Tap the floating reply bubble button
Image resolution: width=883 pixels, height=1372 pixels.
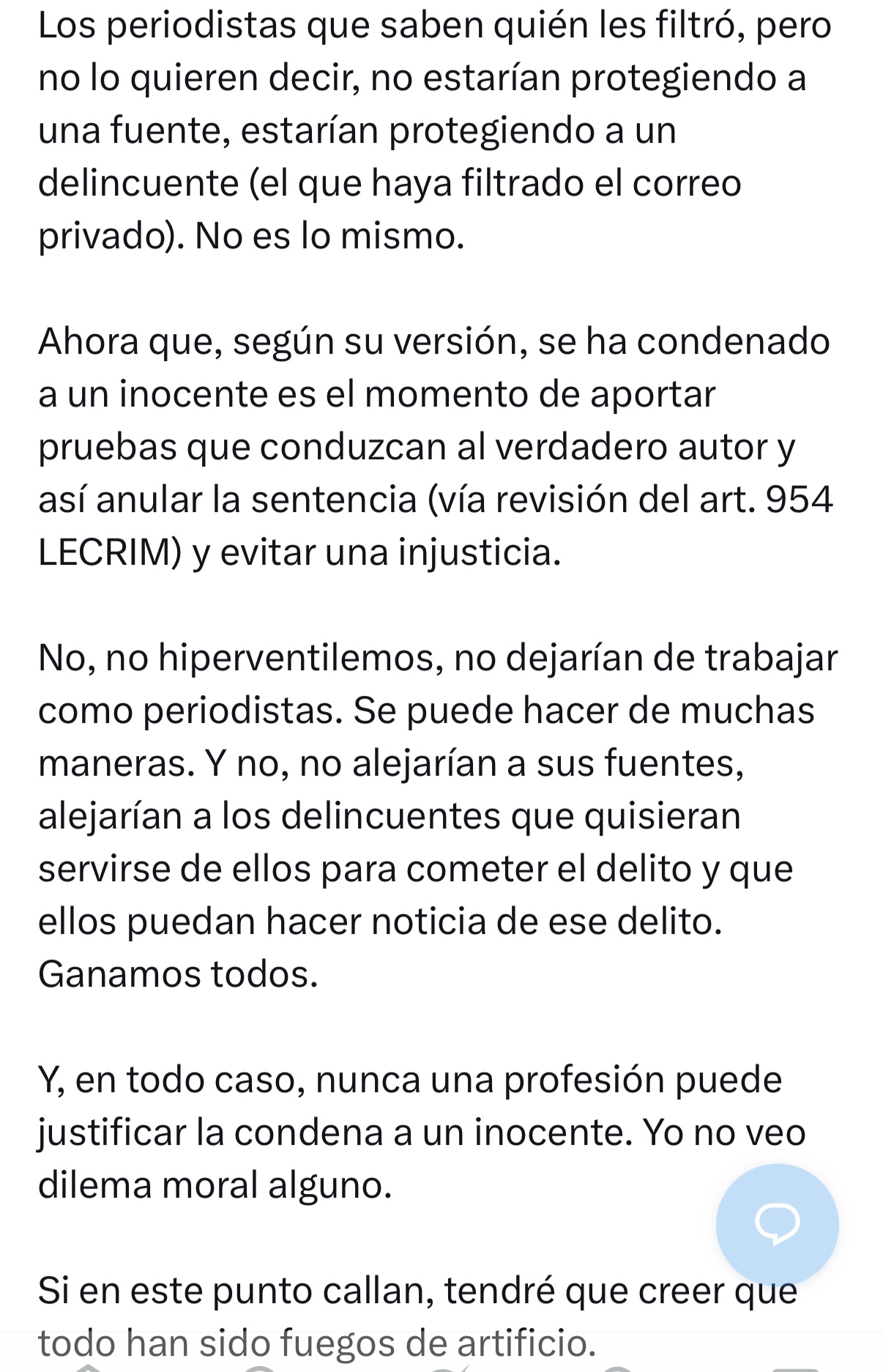(x=777, y=1225)
